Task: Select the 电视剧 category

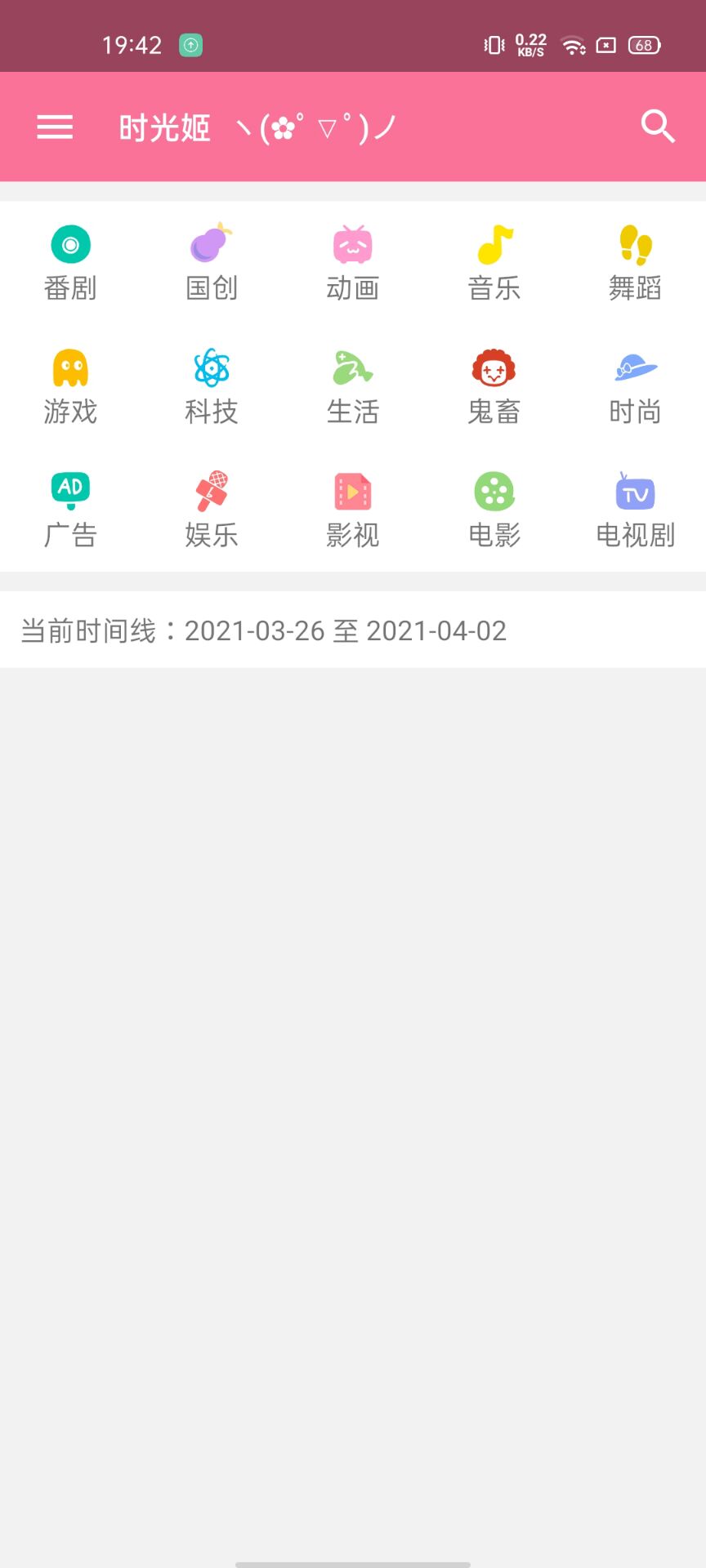Action: click(636, 510)
